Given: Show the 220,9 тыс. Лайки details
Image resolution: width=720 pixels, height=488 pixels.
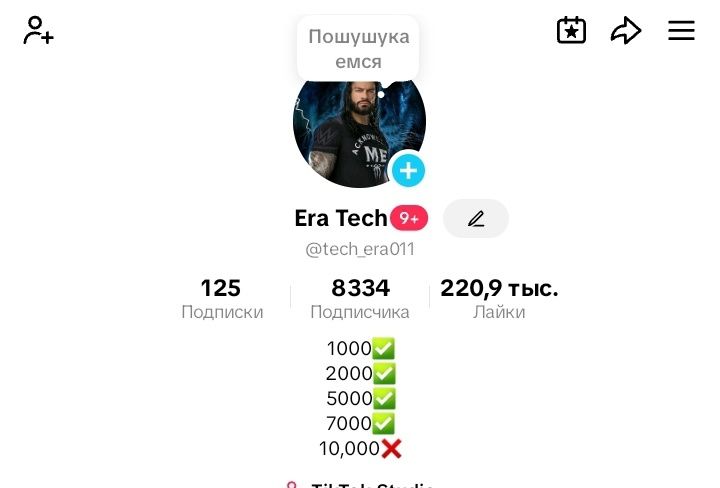Looking at the screenshot, I should [499, 299].
